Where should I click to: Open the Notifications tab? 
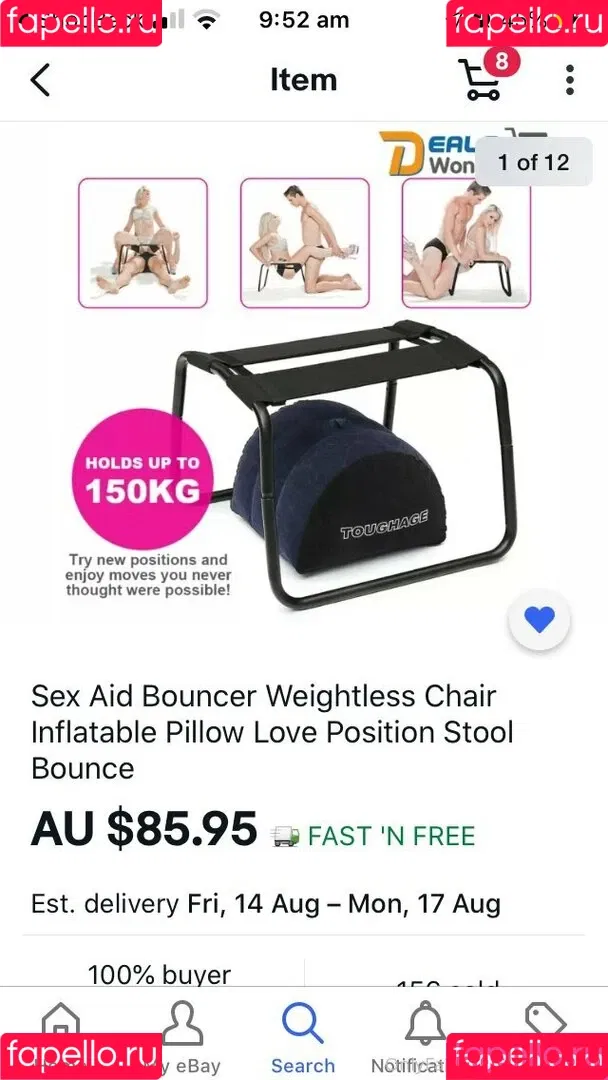pos(424,1035)
